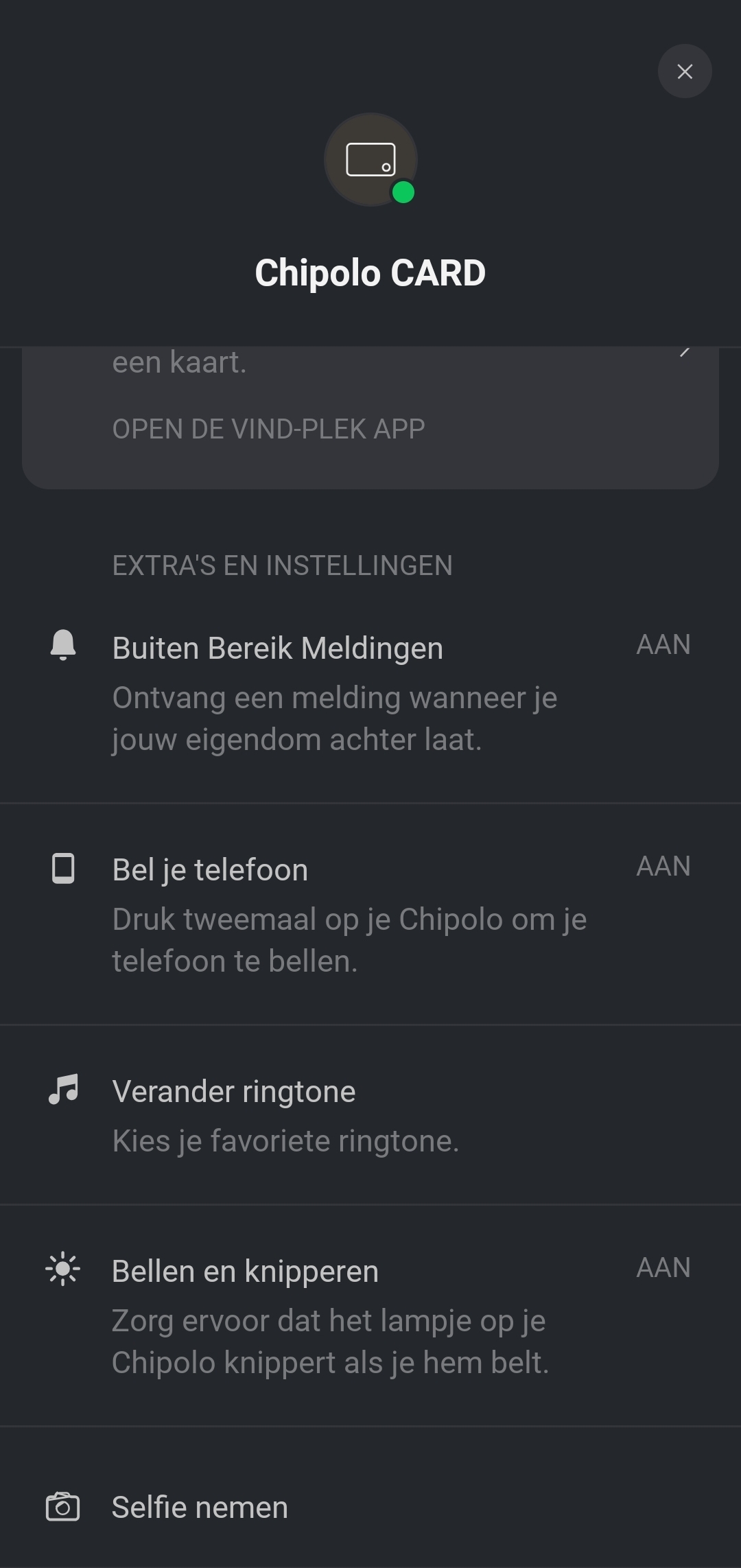The height and width of the screenshot is (1568, 741).
Task: Tap the Chipolo CARD device icon
Action: click(370, 159)
